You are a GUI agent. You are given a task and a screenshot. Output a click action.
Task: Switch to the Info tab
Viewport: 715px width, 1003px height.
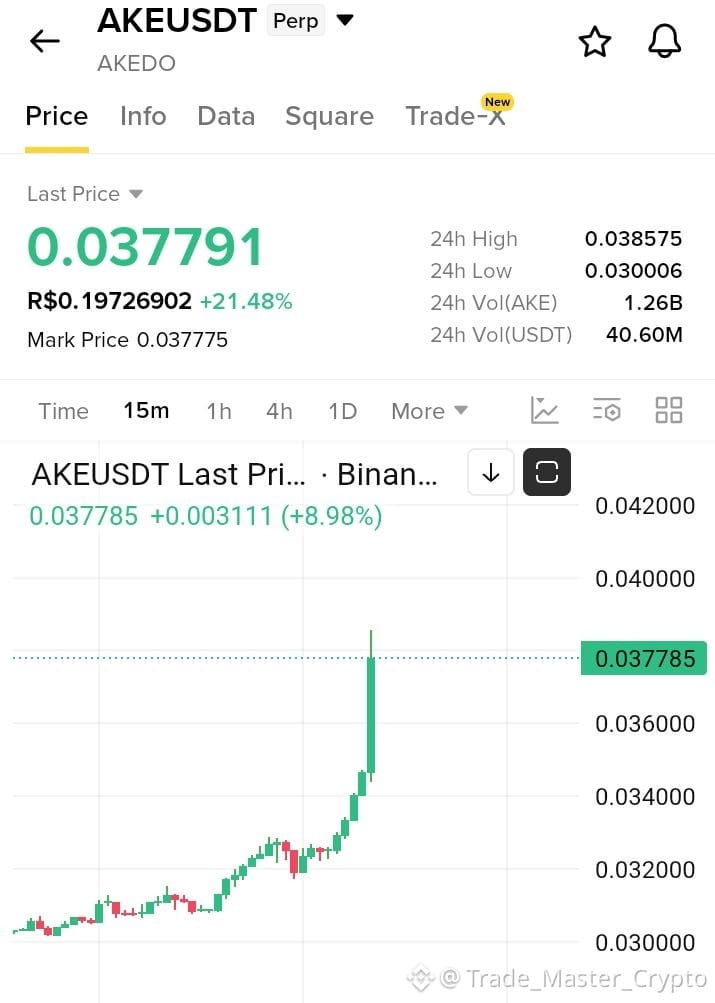click(143, 116)
